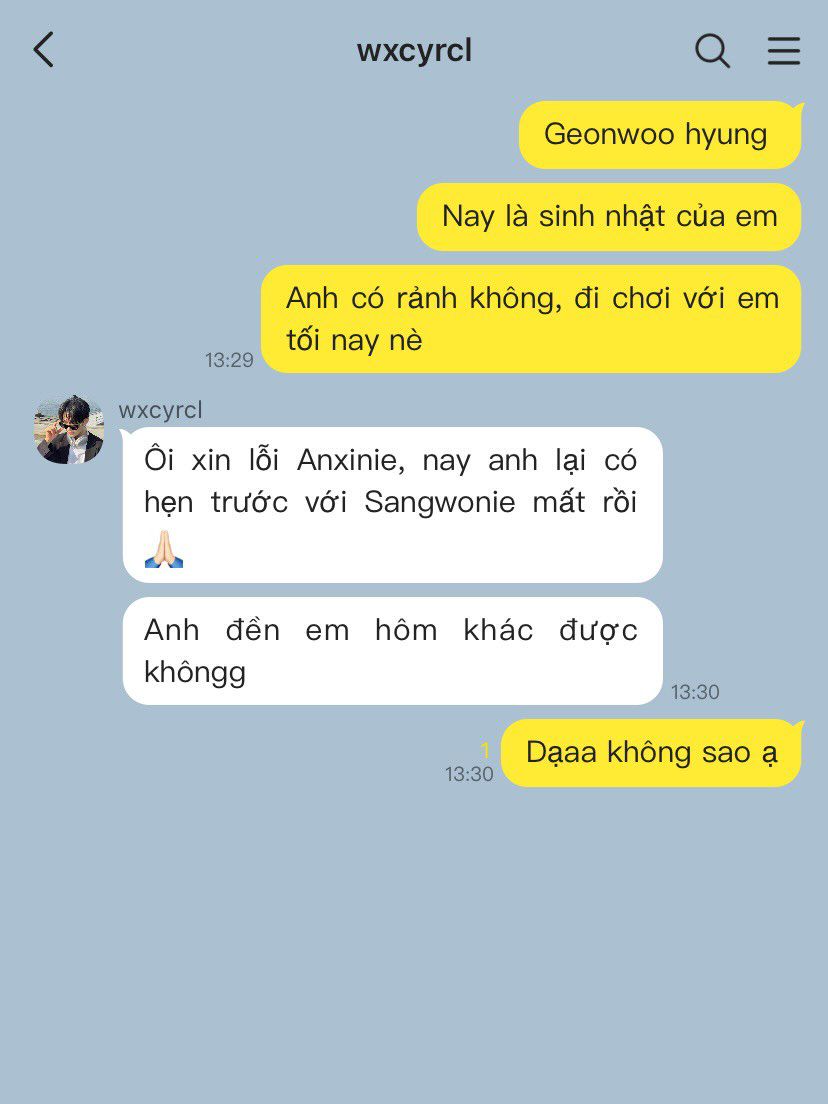Go back to the chat list
828x1104 pixels.
pos(43,50)
